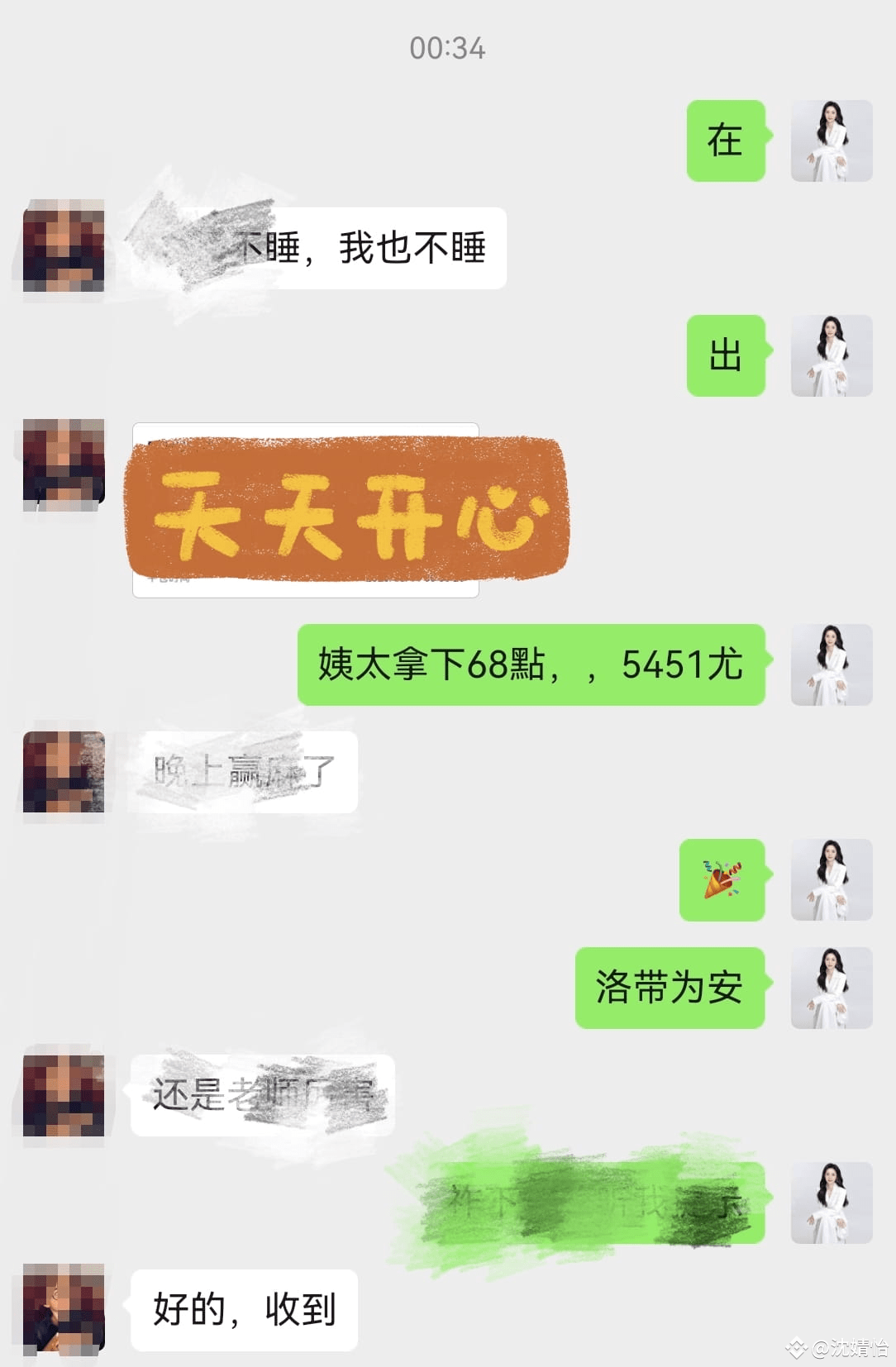Select the avatar beside the 出 message
The width and height of the screenshot is (896, 1367).
click(x=832, y=355)
